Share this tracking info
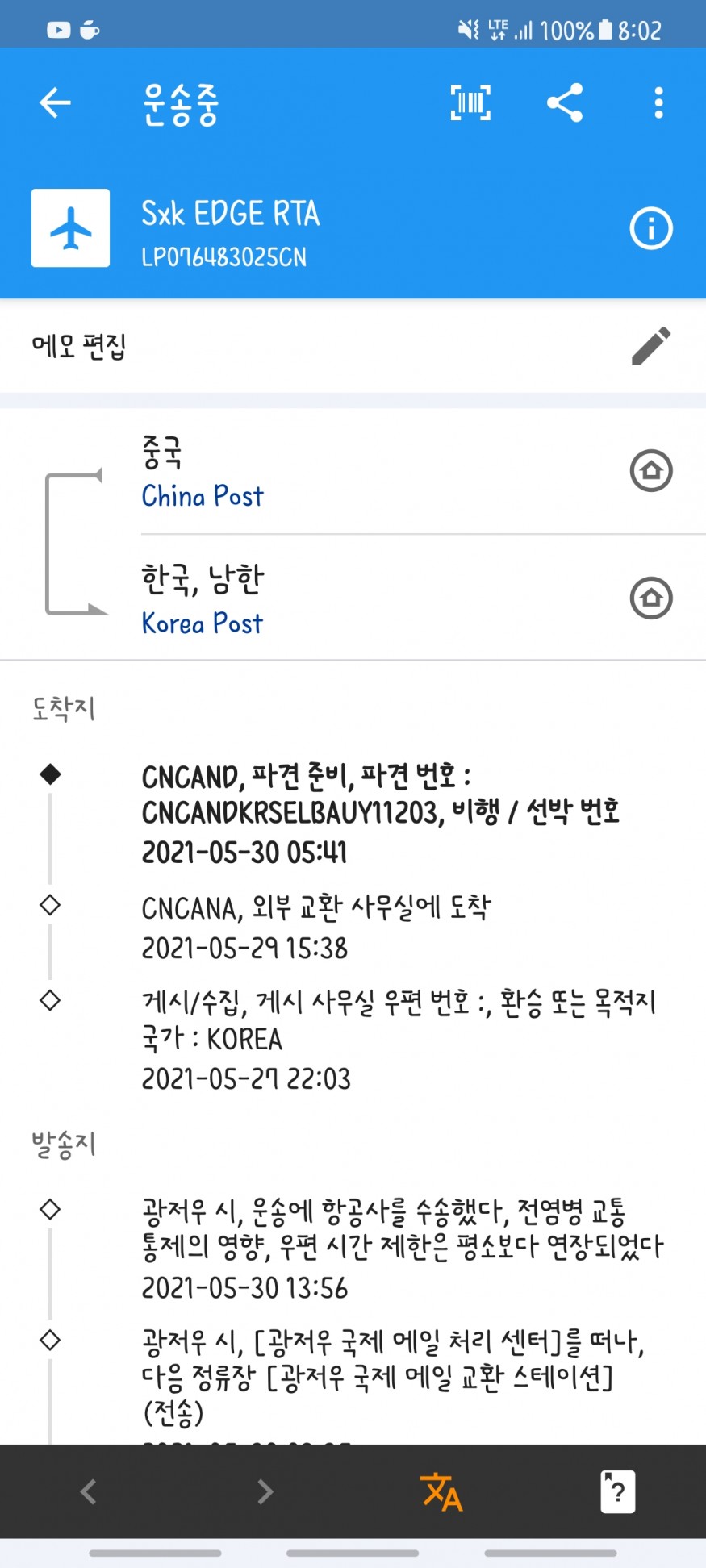The width and height of the screenshot is (706, 1568). (x=565, y=103)
